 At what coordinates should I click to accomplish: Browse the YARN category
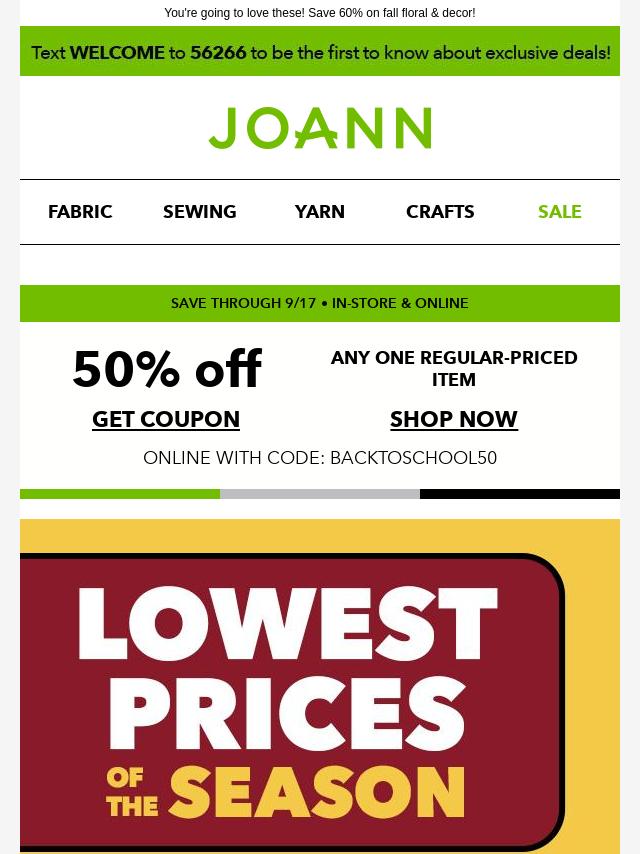coord(320,212)
